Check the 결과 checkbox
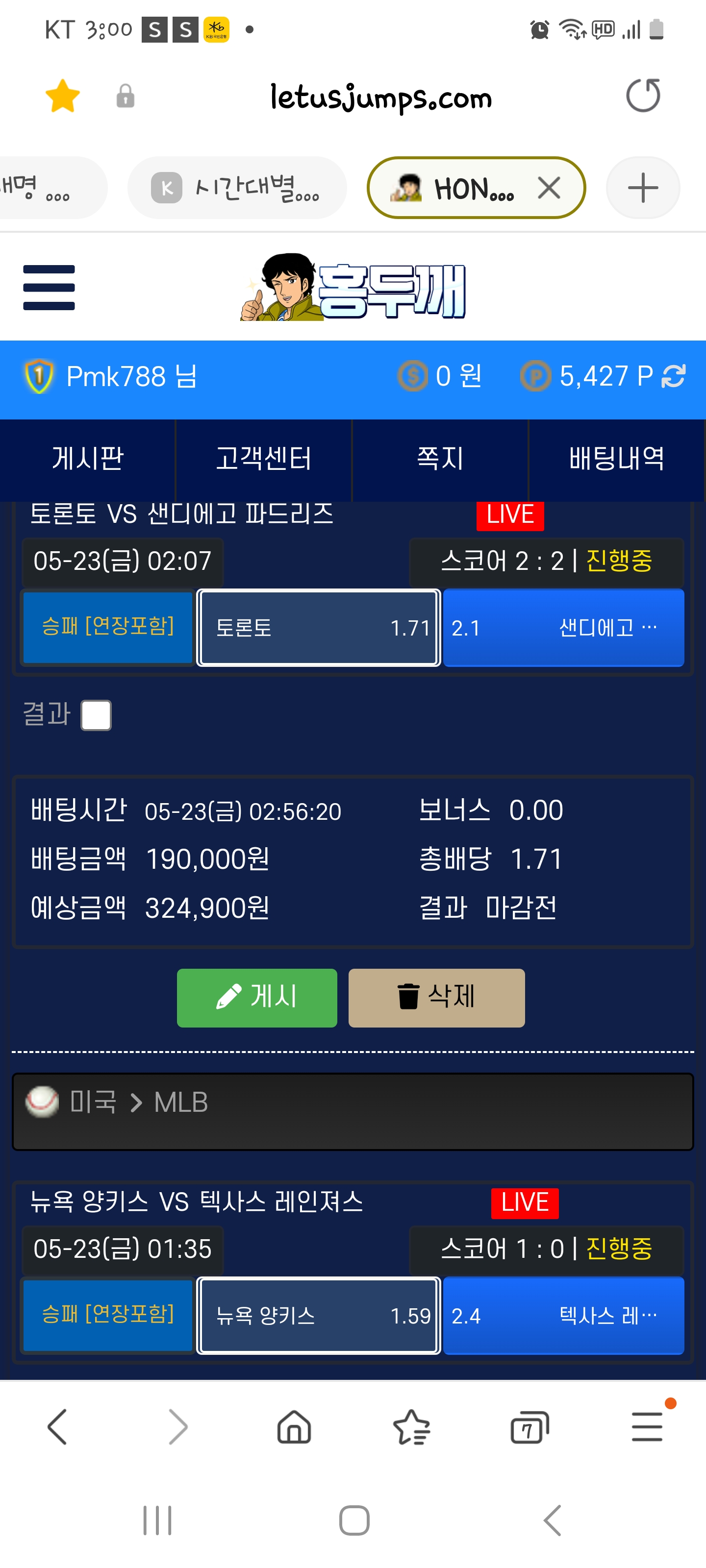Screen dimensions: 706x1568 96,715
